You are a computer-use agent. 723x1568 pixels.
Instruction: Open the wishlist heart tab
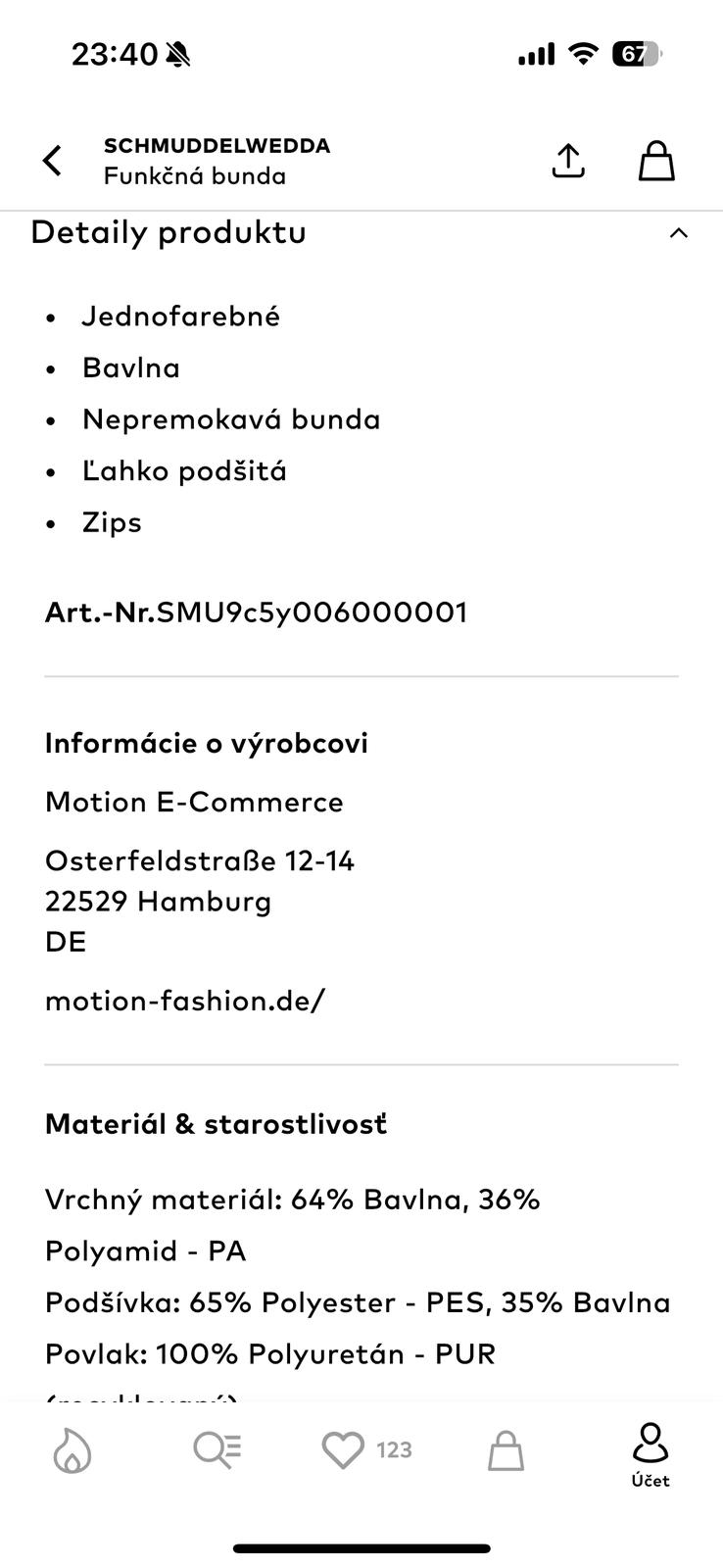point(366,1449)
